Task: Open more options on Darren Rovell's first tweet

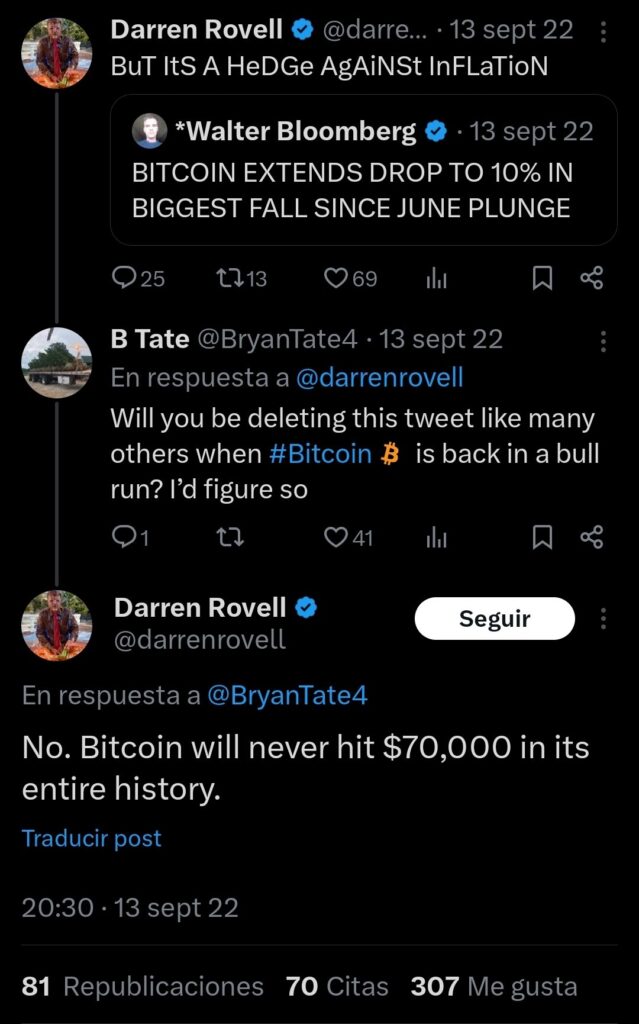Action: [x=603, y=32]
